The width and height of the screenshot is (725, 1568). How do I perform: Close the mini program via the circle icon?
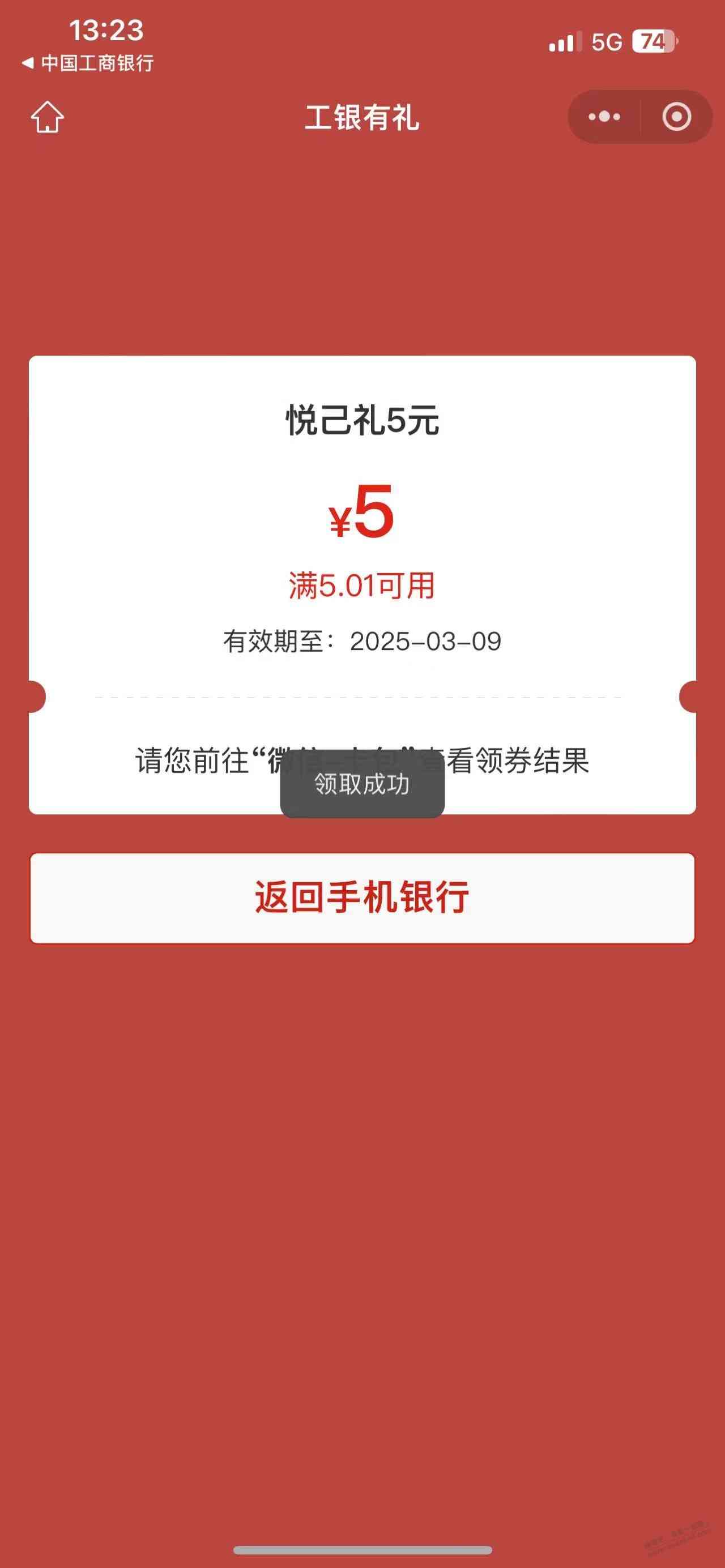point(676,117)
